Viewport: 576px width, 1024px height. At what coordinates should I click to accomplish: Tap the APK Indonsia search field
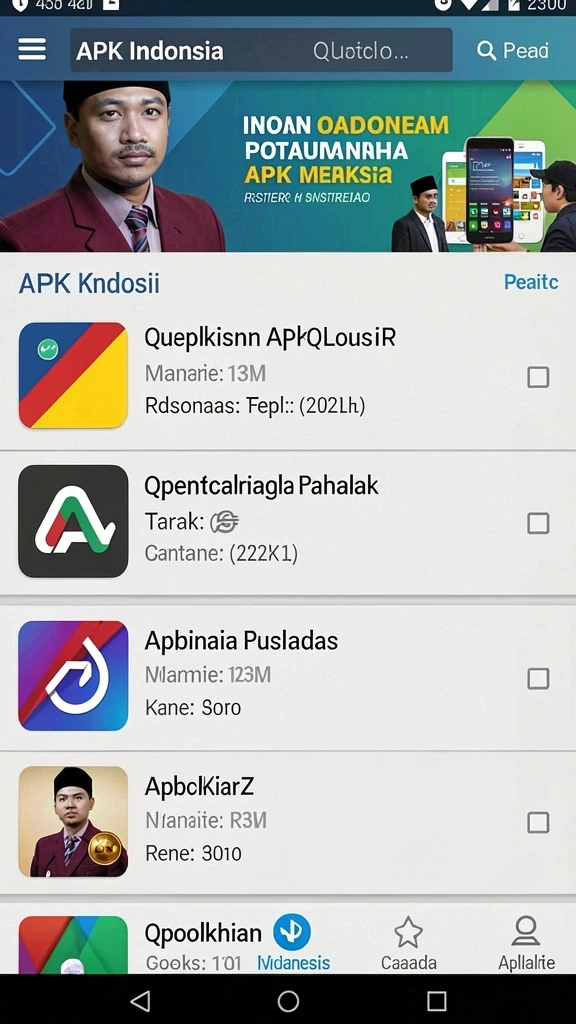(x=261, y=50)
